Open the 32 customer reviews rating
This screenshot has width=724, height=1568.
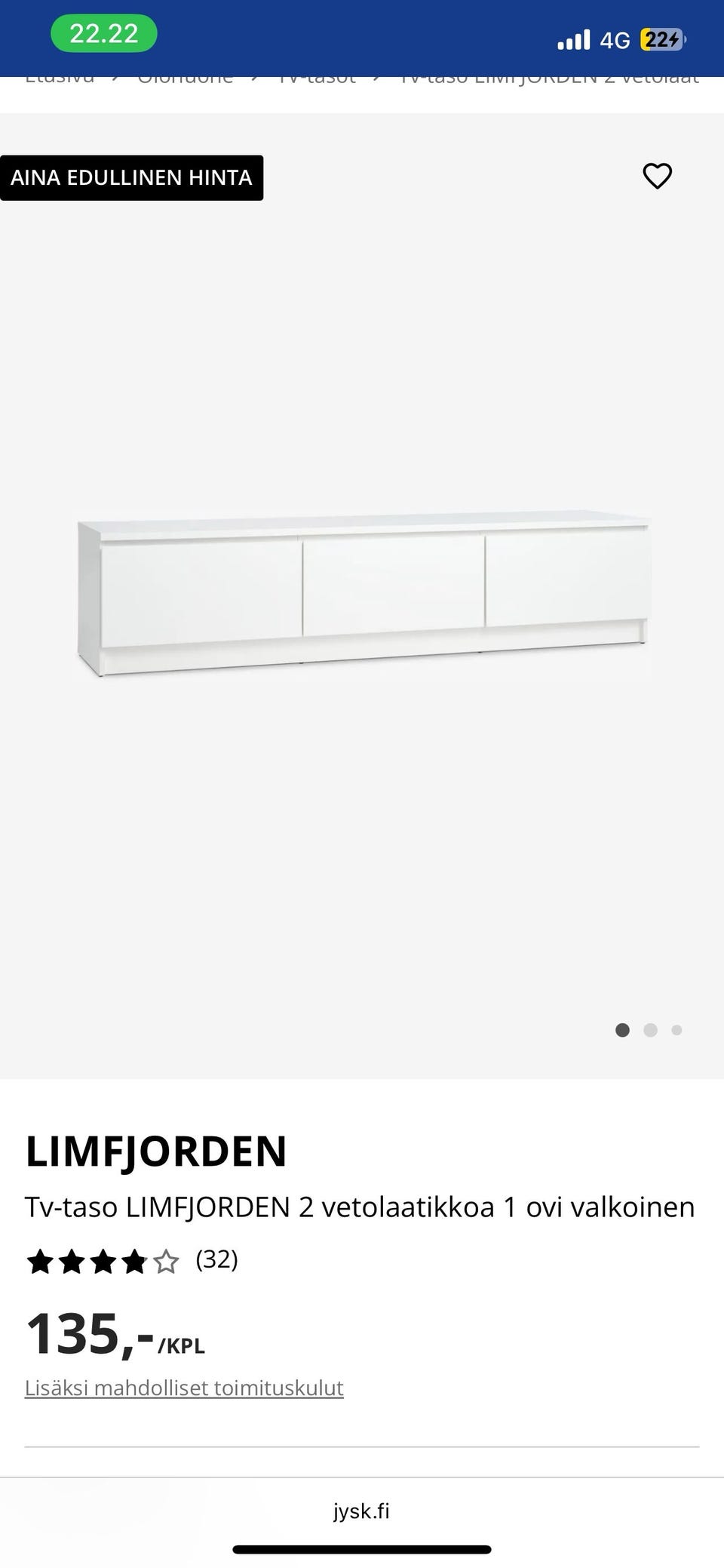[132, 1260]
